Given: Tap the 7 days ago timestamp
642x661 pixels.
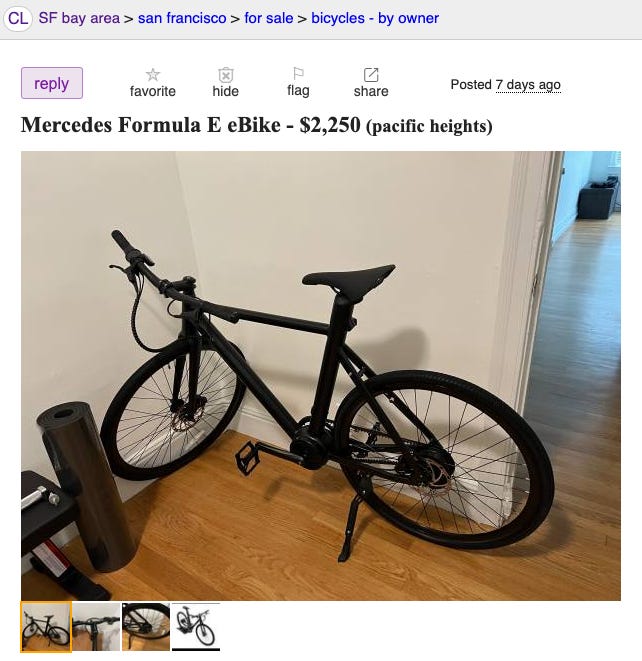Looking at the screenshot, I should coord(527,85).
